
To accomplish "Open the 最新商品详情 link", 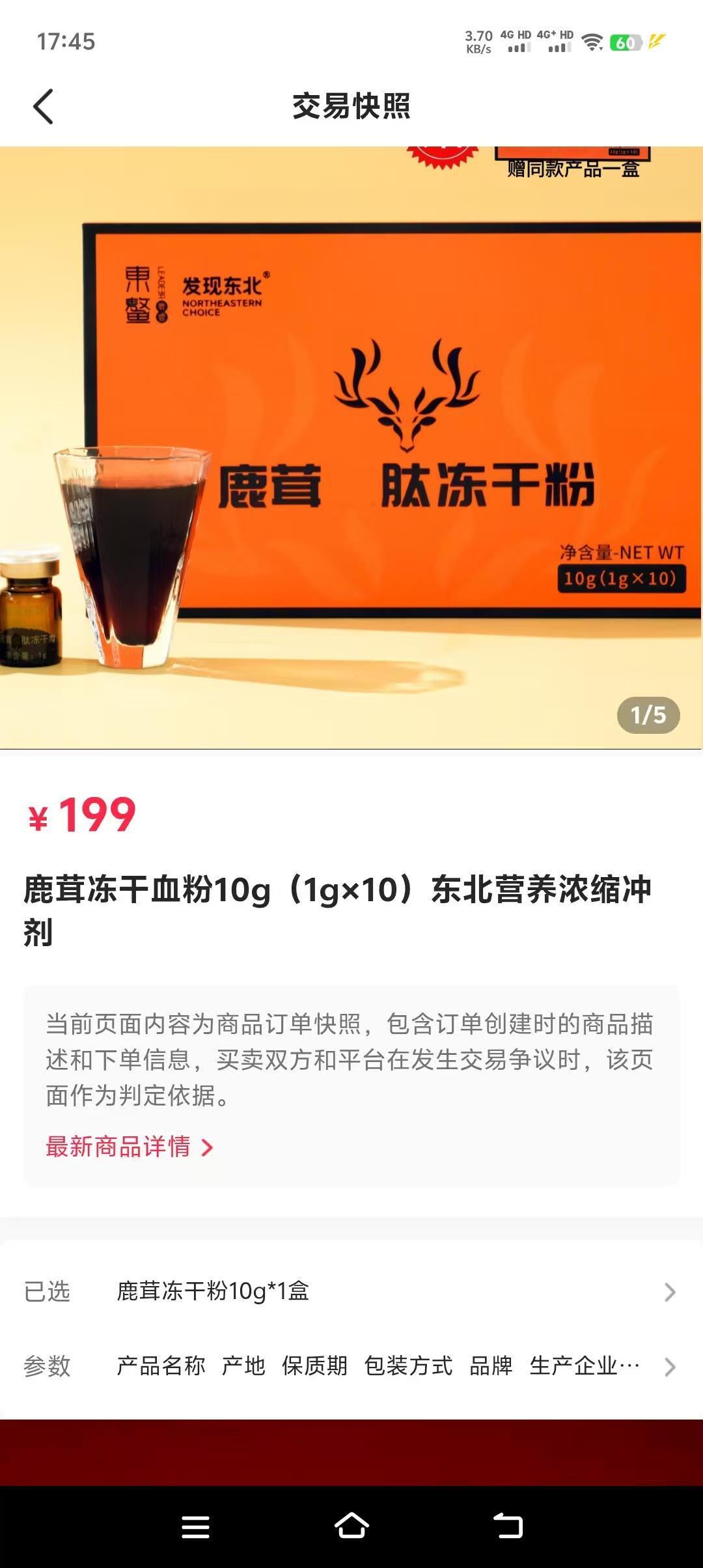I will pos(130,1147).
